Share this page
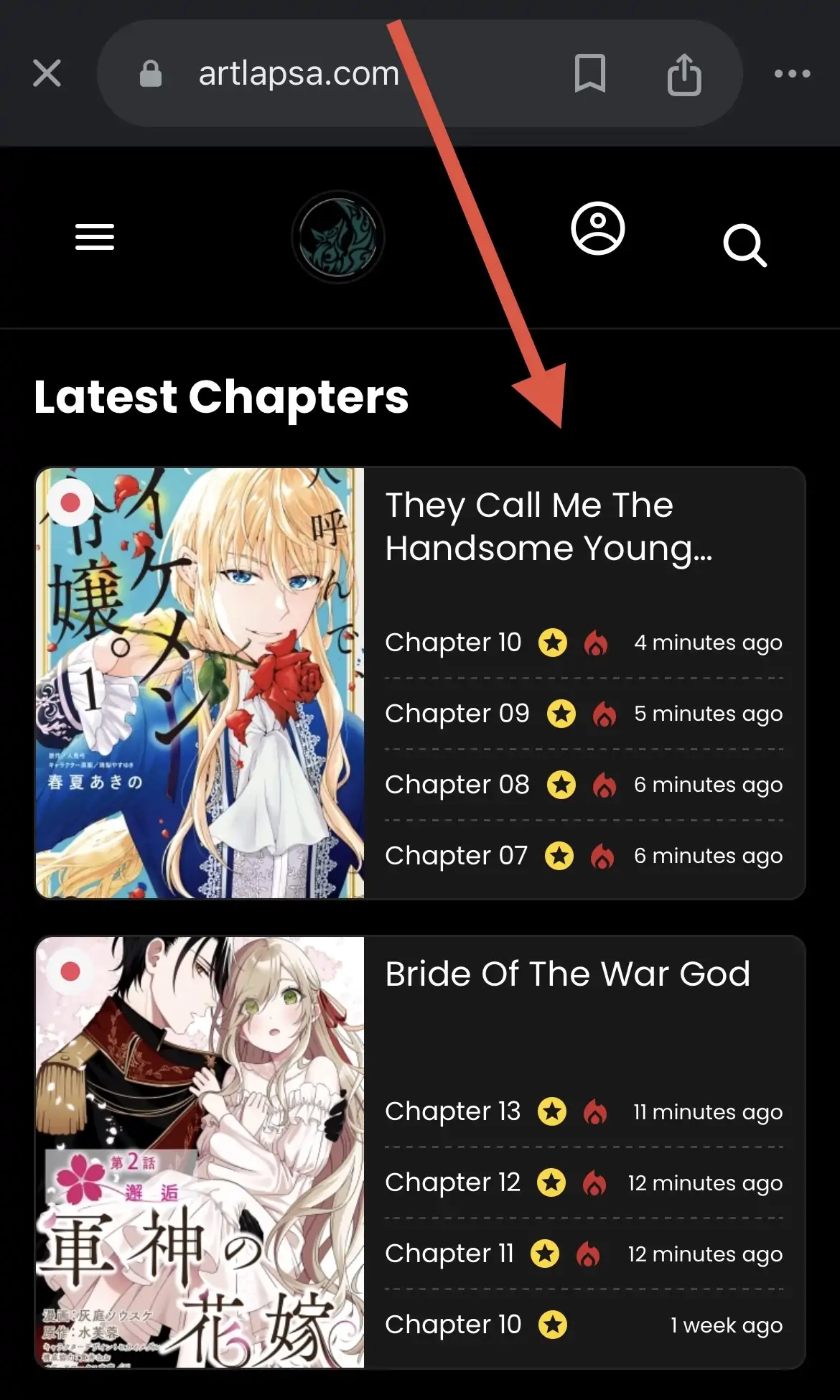840x1400 pixels. click(x=683, y=74)
